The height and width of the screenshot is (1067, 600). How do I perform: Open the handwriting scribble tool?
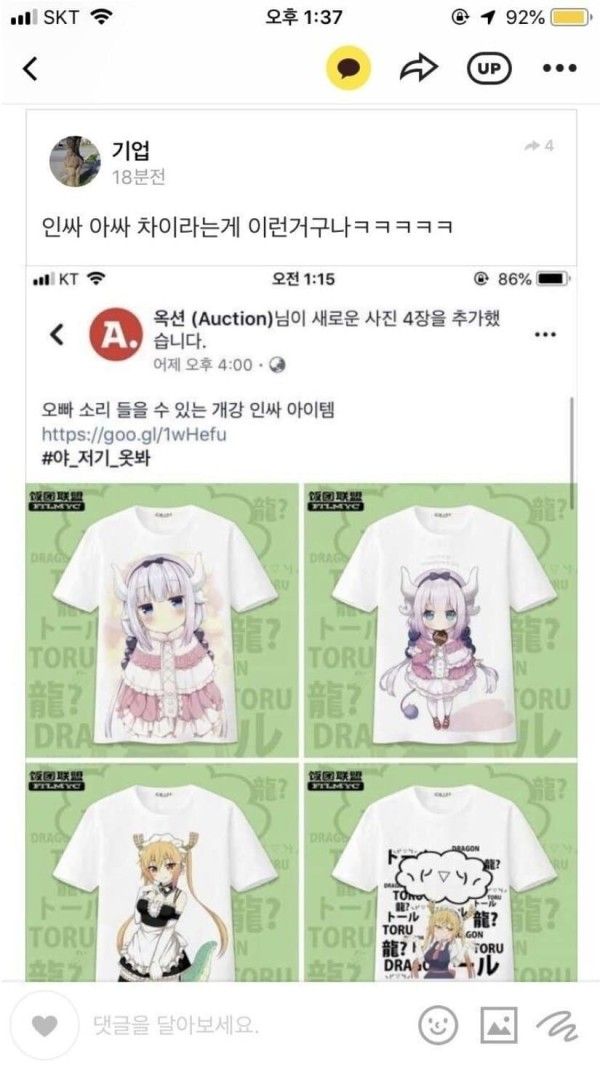pyautogui.click(x=558, y=1024)
